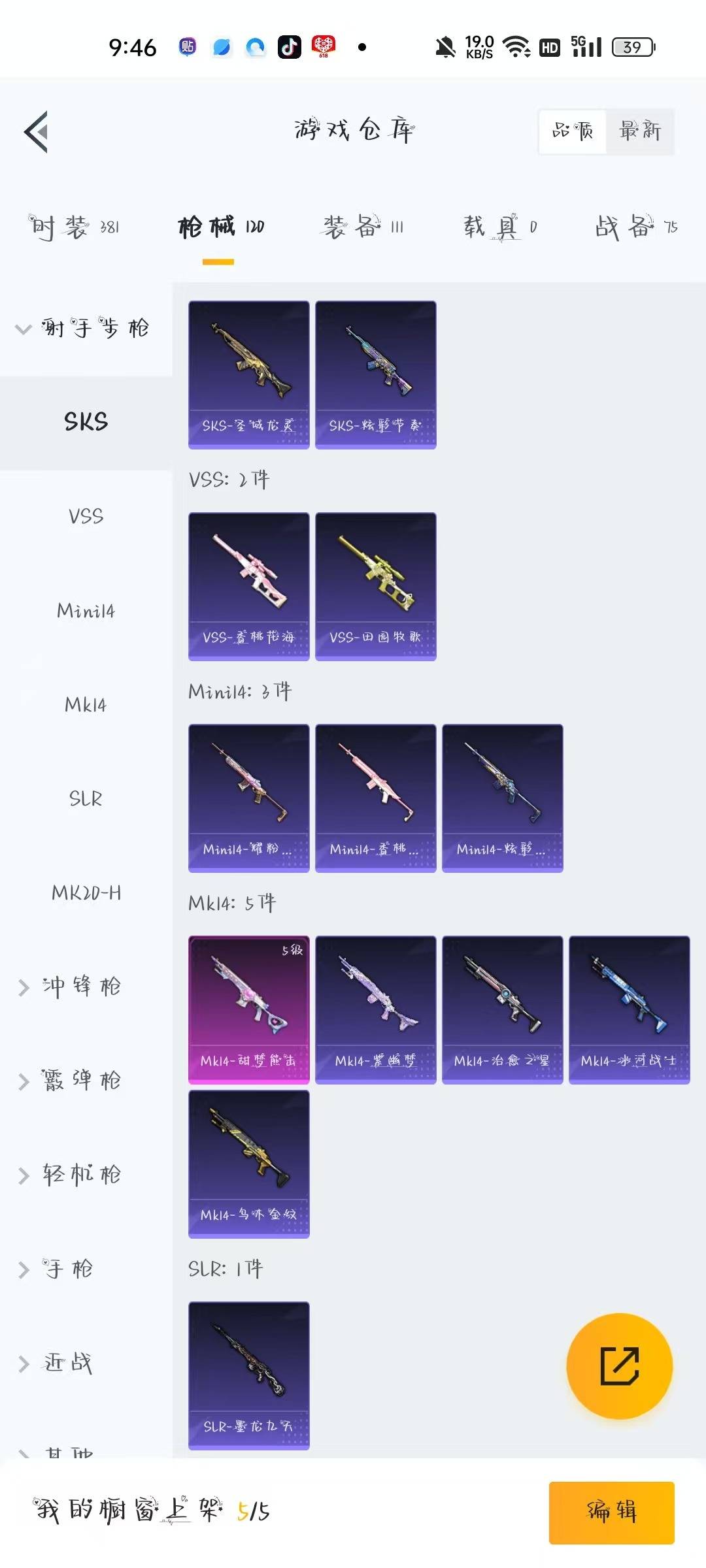View the Mk14-甜梦熊击 level 5 skin

pos(248,1009)
